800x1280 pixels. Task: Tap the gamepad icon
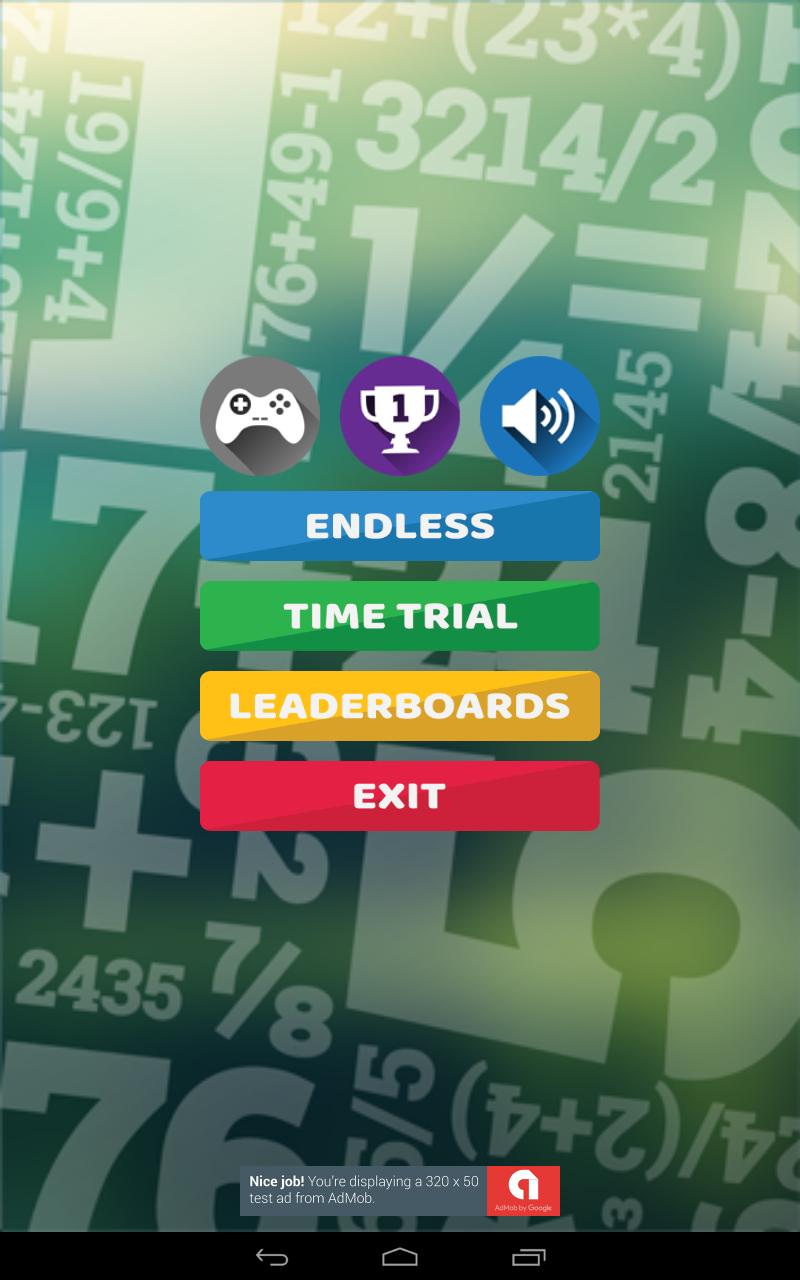coord(260,416)
